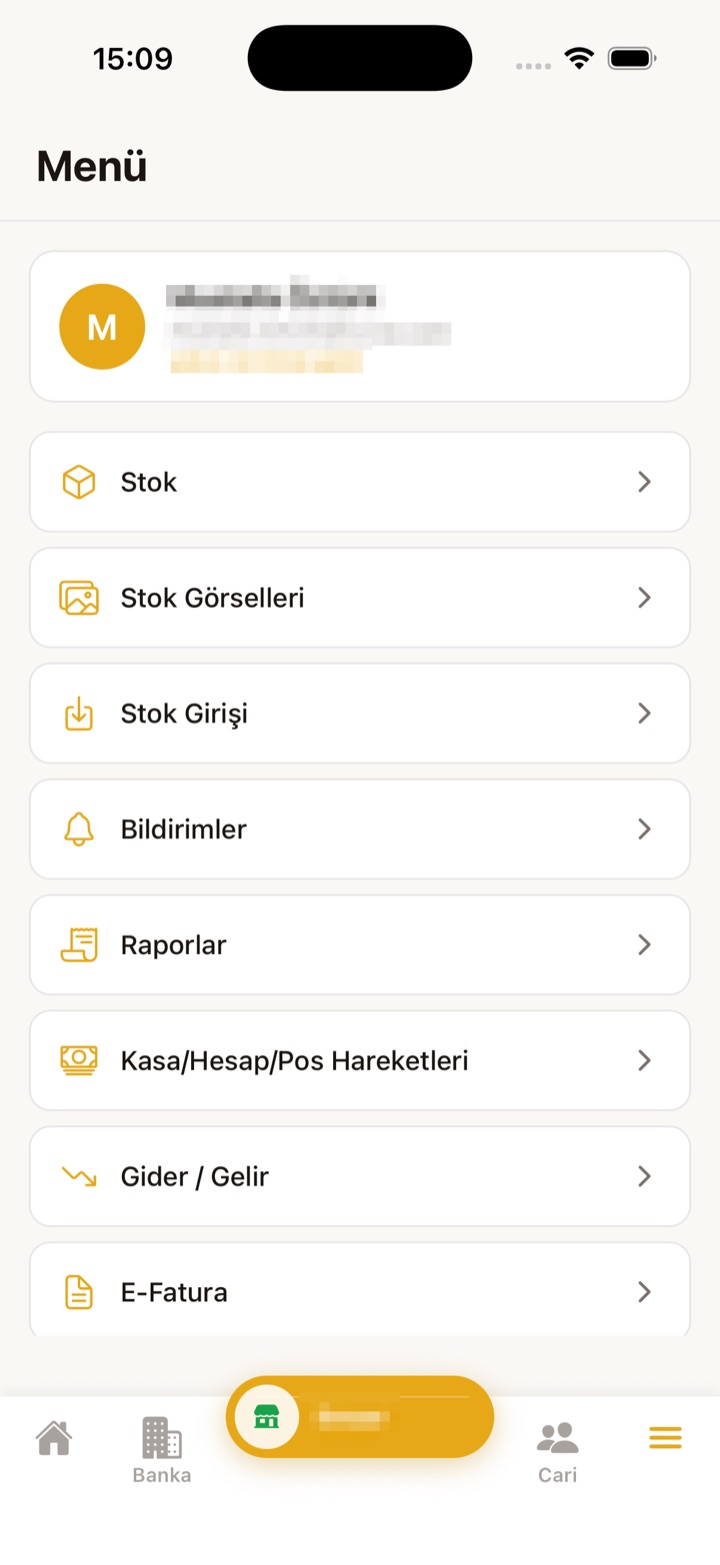View Raporlar
This screenshot has height=1565, width=720.
pyautogui.click(x=360, y=945)
